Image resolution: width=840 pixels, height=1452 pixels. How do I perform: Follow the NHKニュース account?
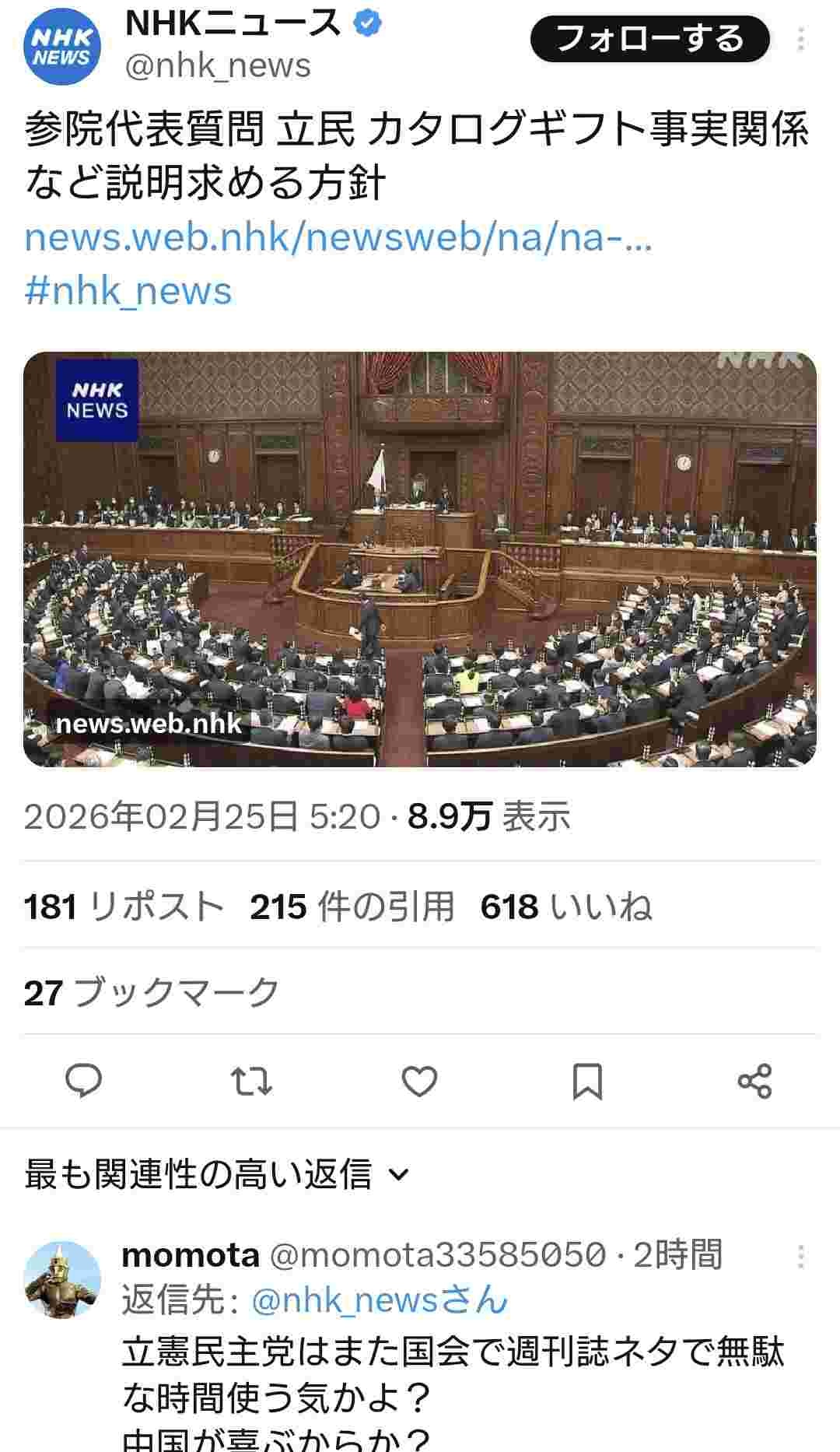pos(649,39)
